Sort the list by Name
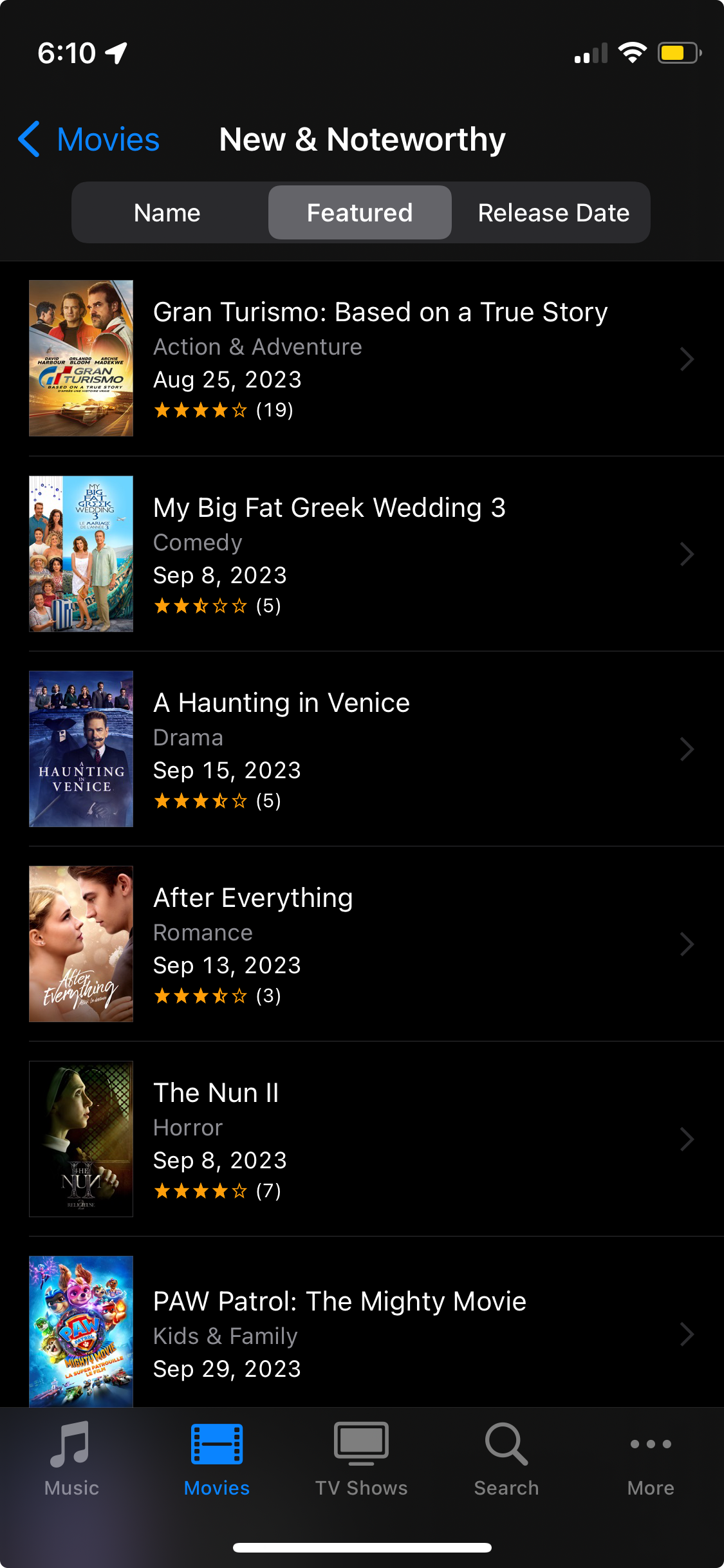The width and height of the screenshot is (724, 1568). pos(167,213)
